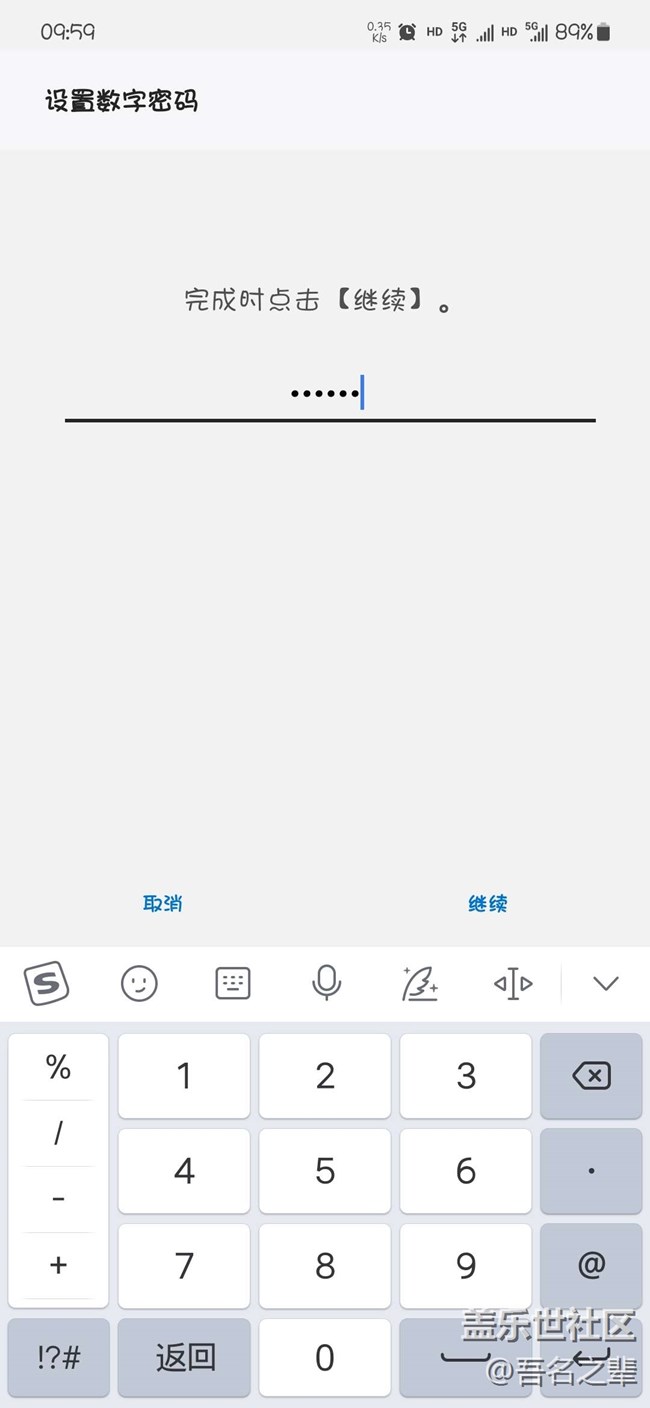This screenshot has width=650, height=1408.
Task: Collapse the keyboard with the down chevron
Action: (x=606, y=984)
